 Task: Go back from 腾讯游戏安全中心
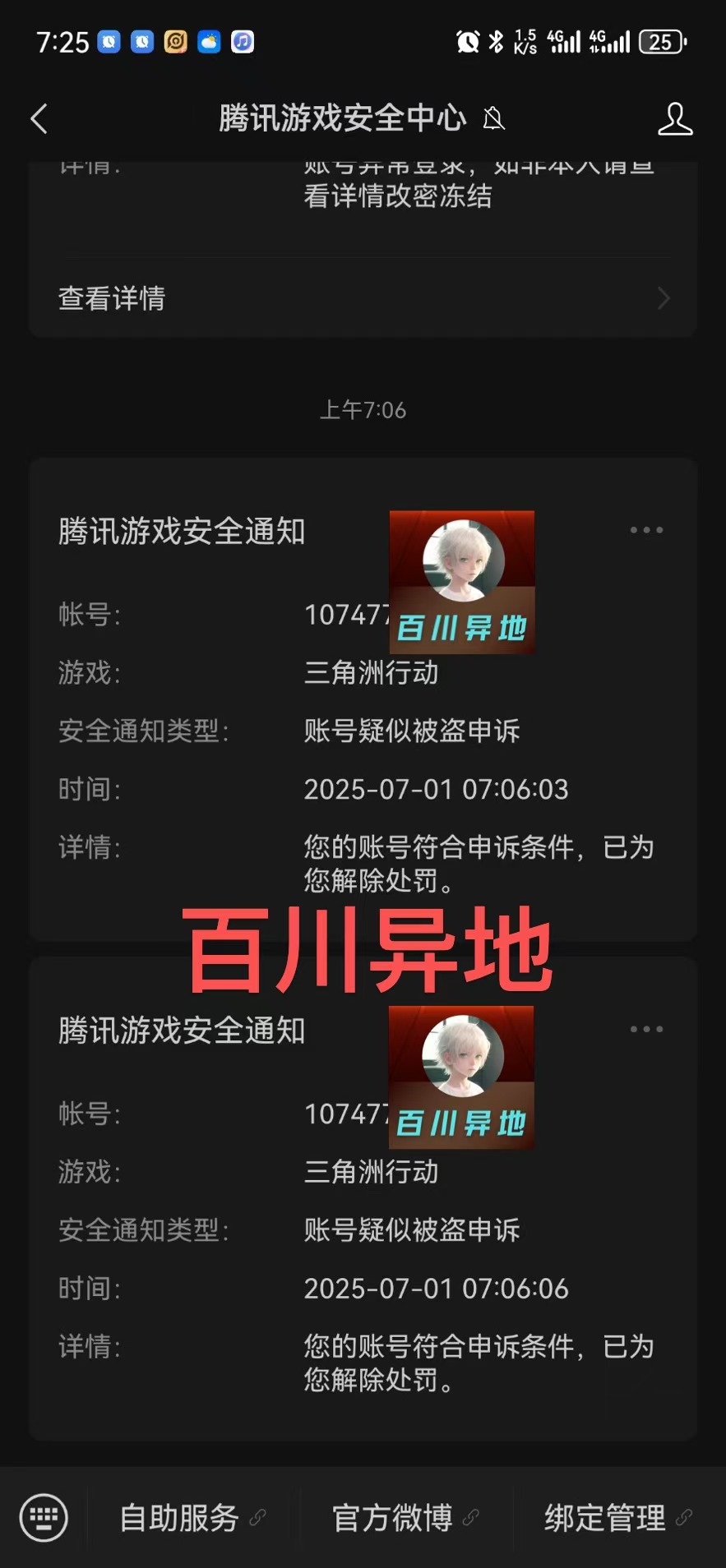click(39, 119)
